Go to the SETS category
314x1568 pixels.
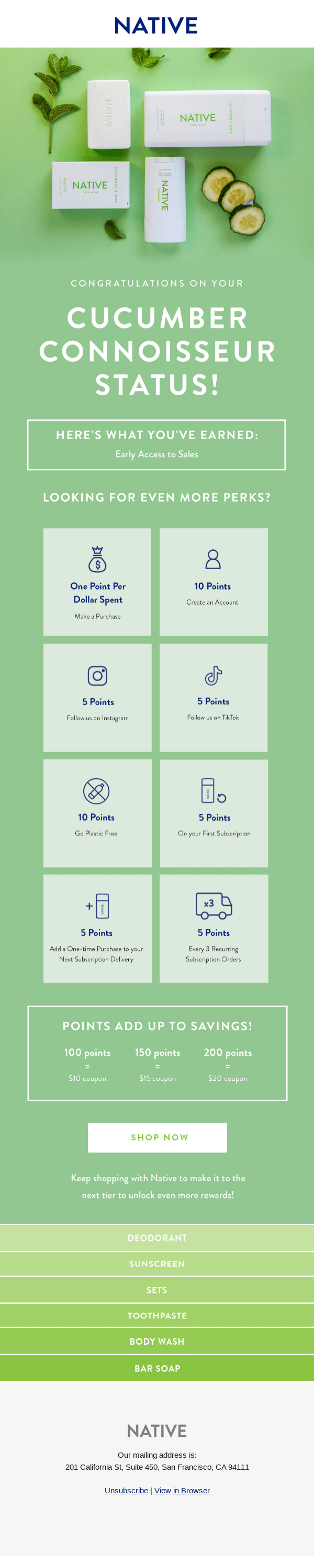pos(156,1290)
